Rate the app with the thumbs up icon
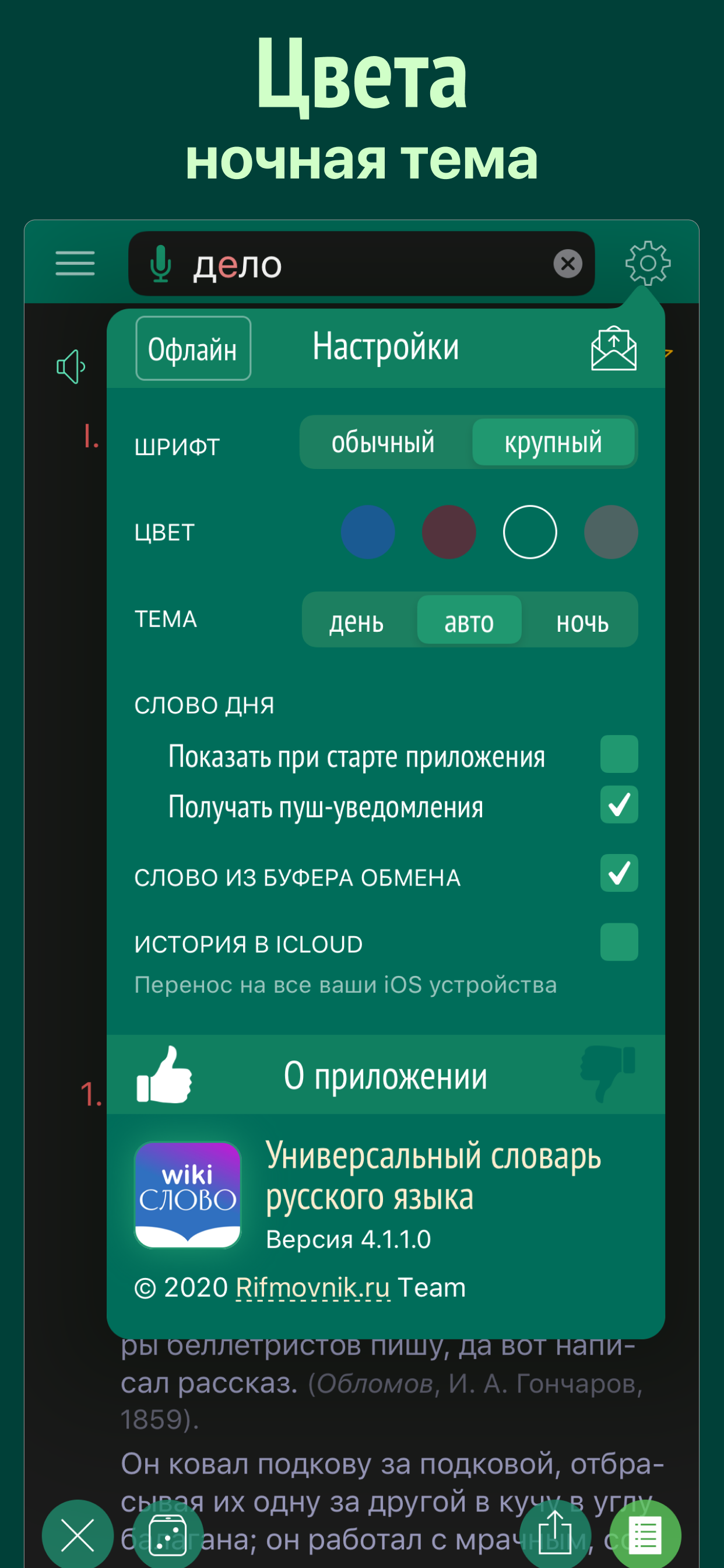724x1568 pixels. point(164,1075)
